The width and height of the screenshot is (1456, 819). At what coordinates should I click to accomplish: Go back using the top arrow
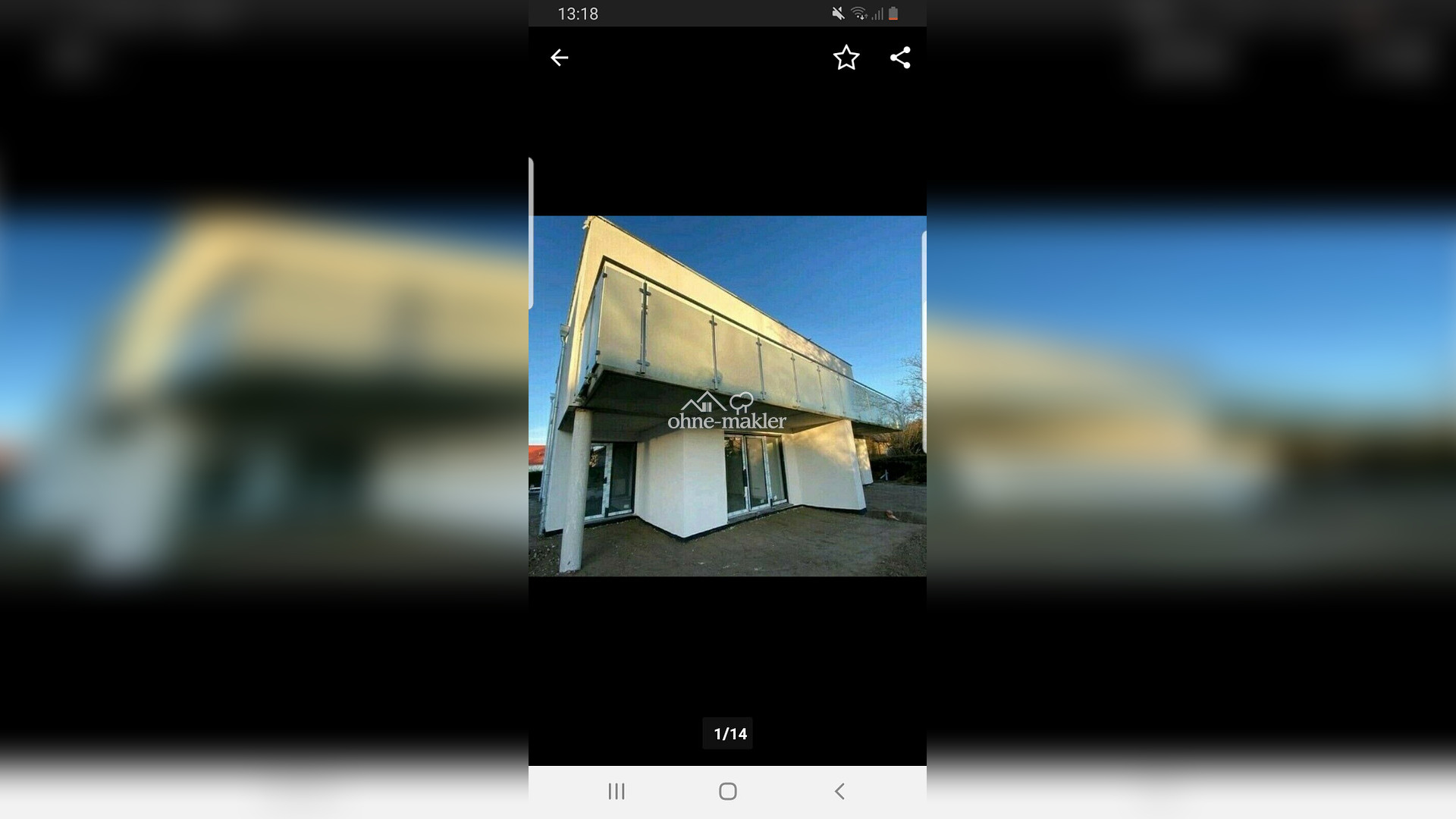point(559,58)
